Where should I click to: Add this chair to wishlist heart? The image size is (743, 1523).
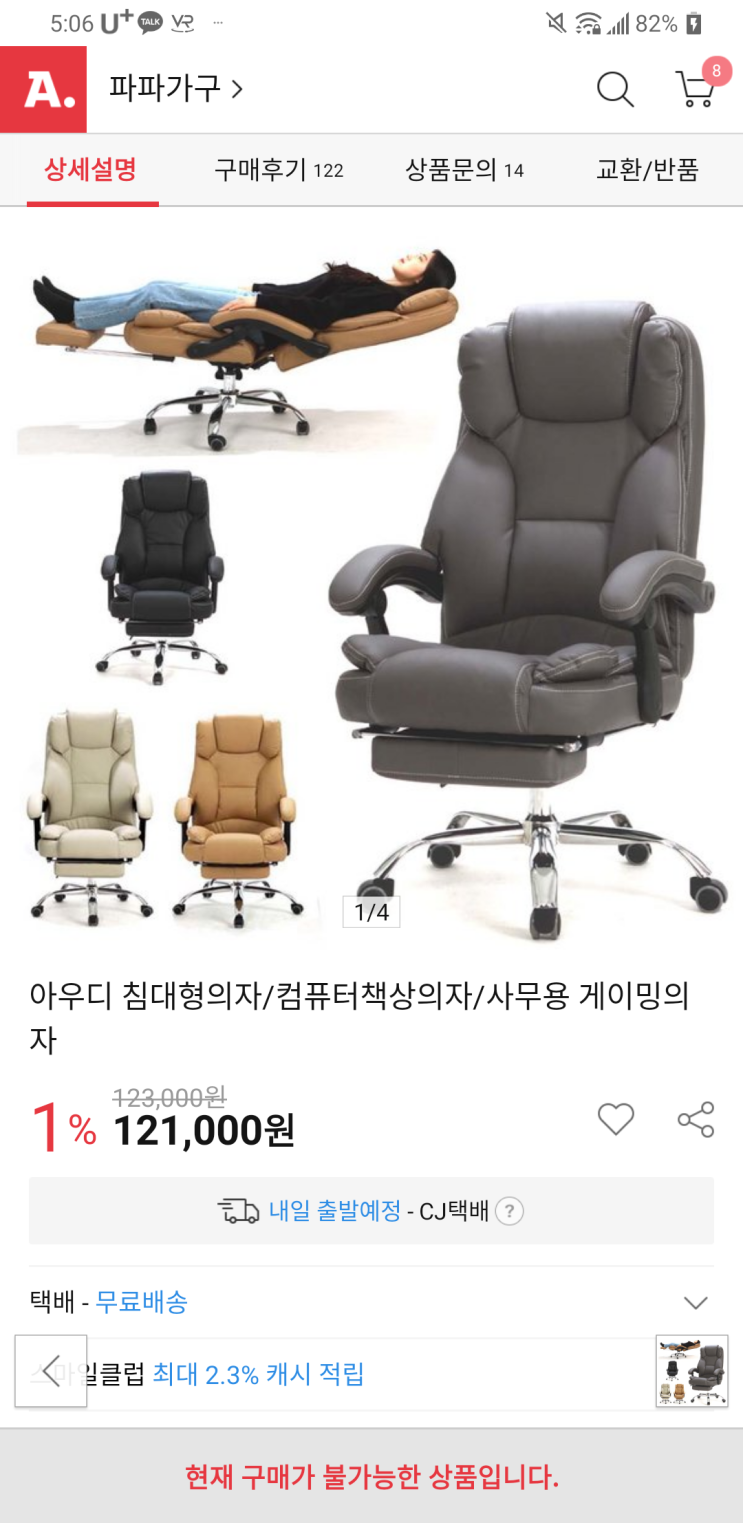(616, 1119)
